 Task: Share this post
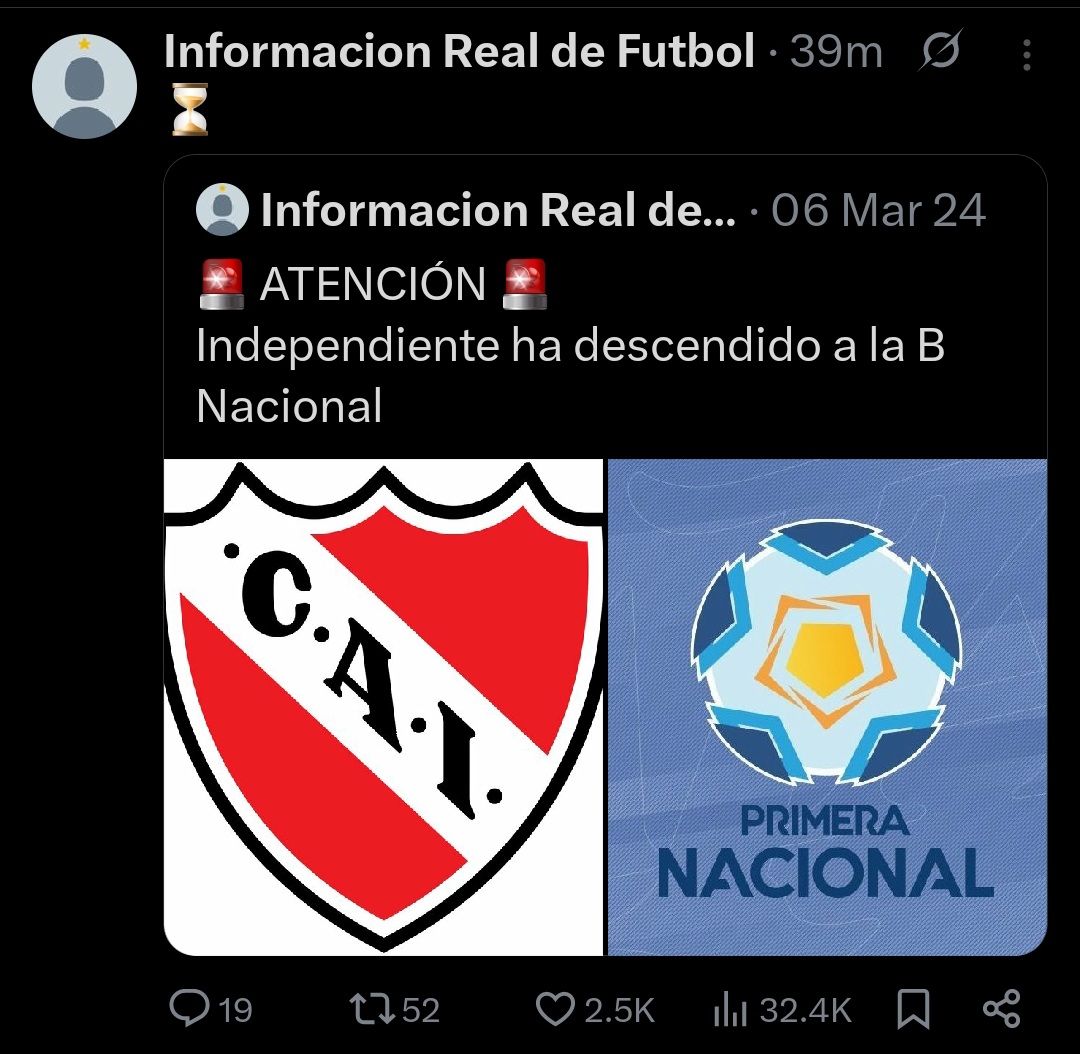pos(1000,1008)
